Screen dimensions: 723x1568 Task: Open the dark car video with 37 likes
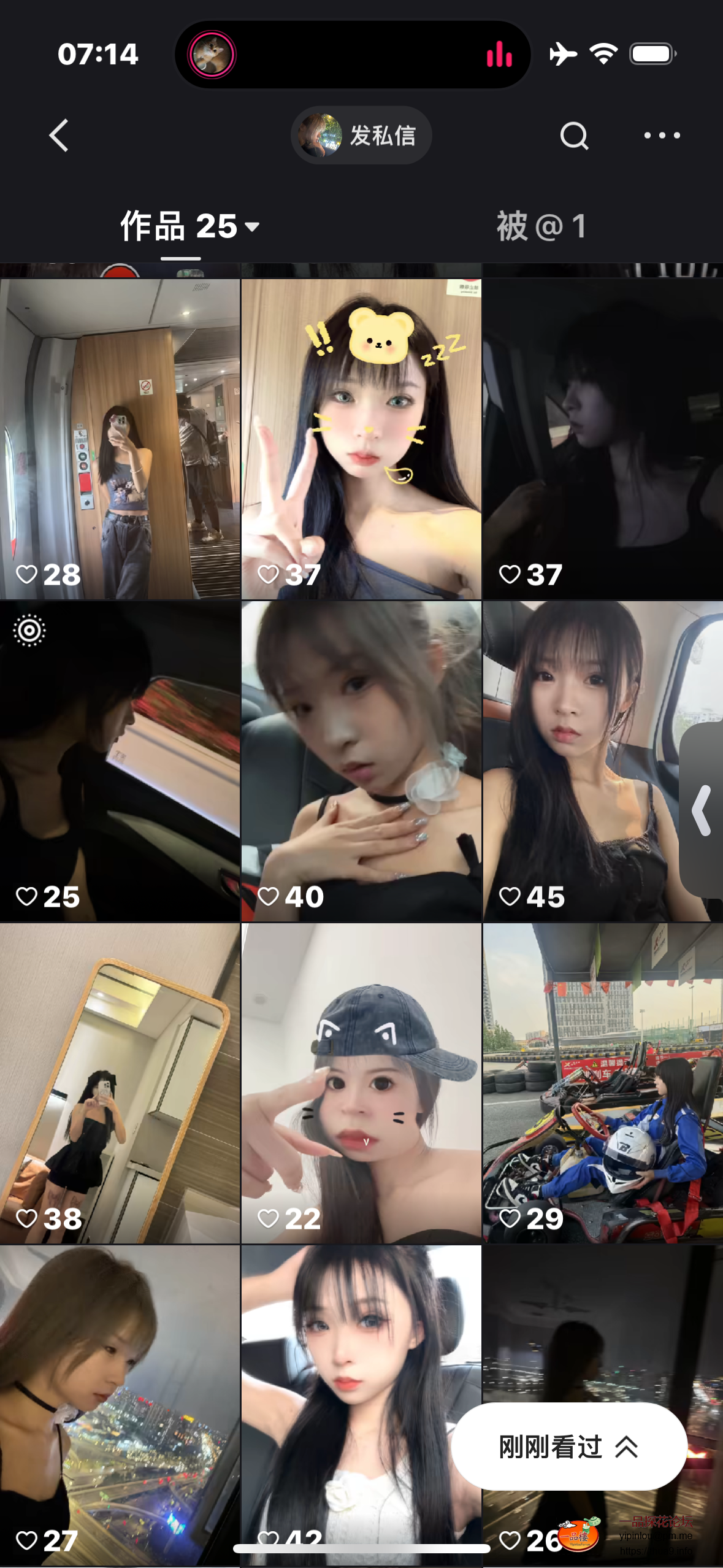[x=602, y=439]
